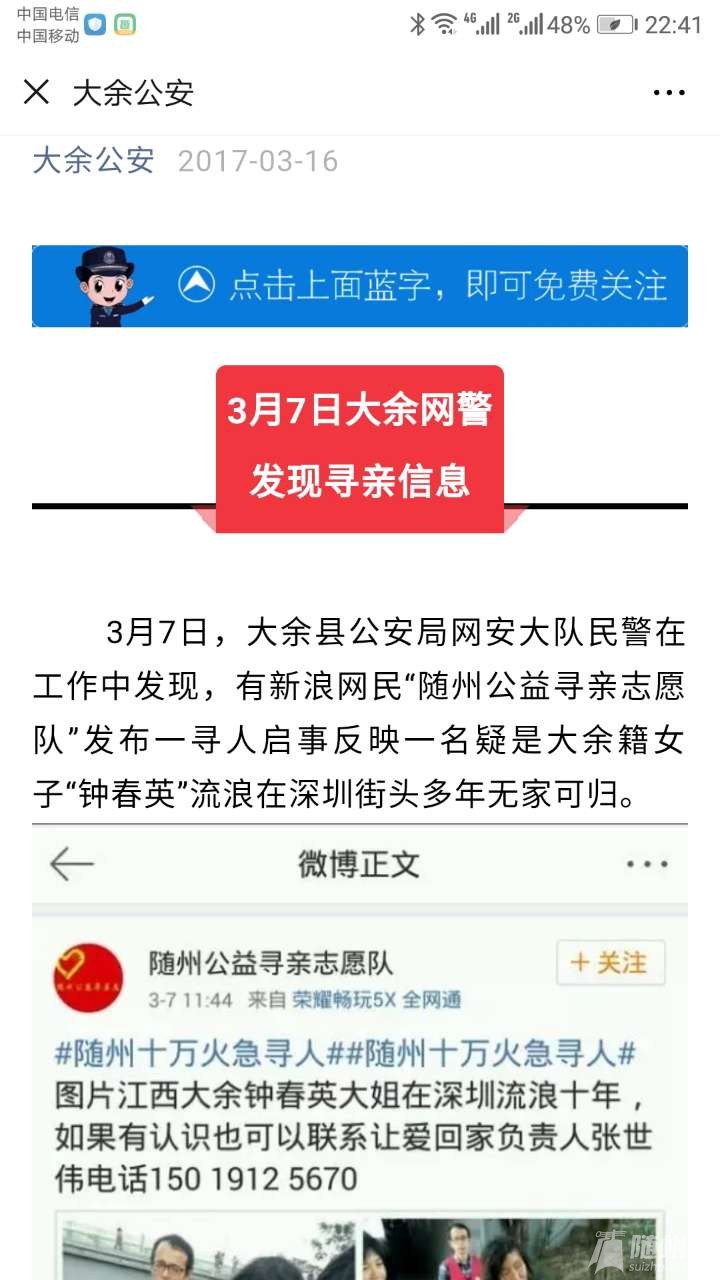720x1280 pixels.
Task: Open the blue 大余公安 account link
Action: pos(93,160)
